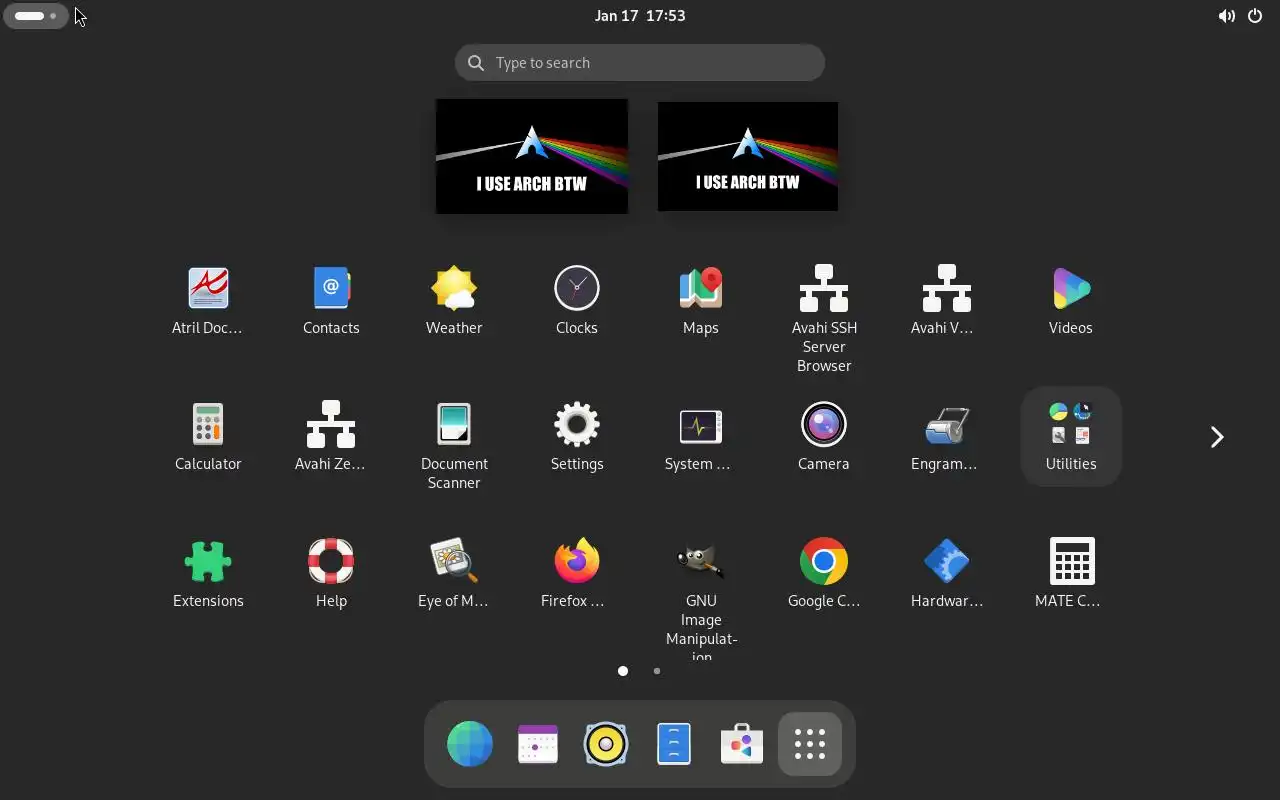The image size is (1280, 800).
Task: Toggle the Show Apps grid in dock
Action: click(810, 744)
